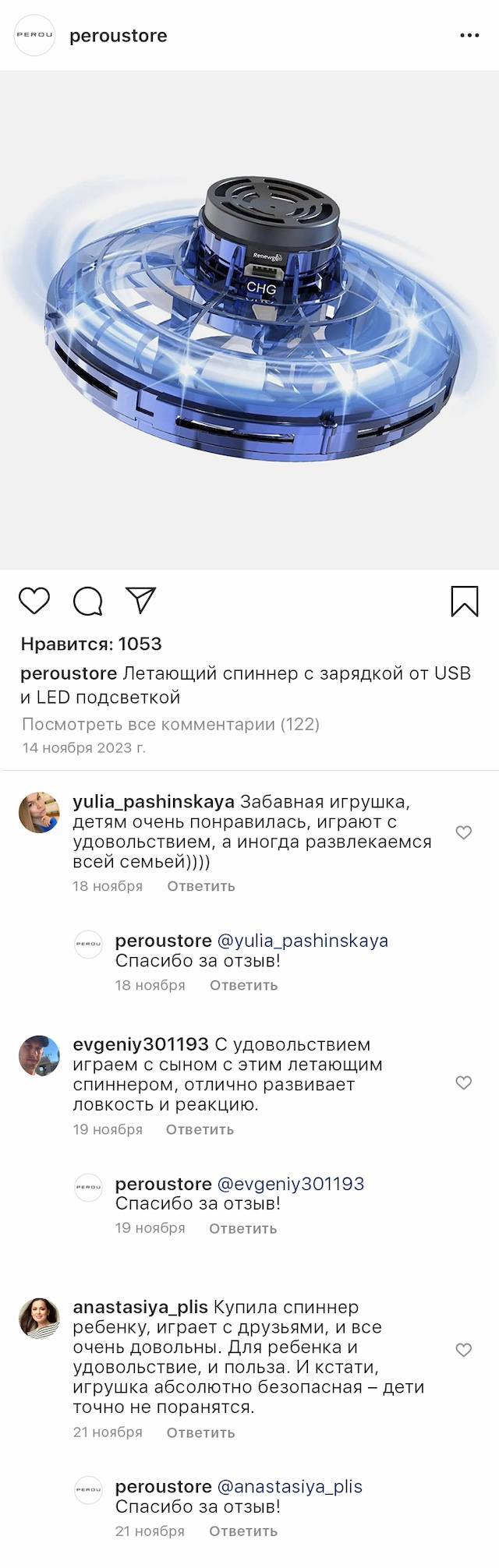
Task: Open the comment icon under the post
Action: [x=87, y=601]
